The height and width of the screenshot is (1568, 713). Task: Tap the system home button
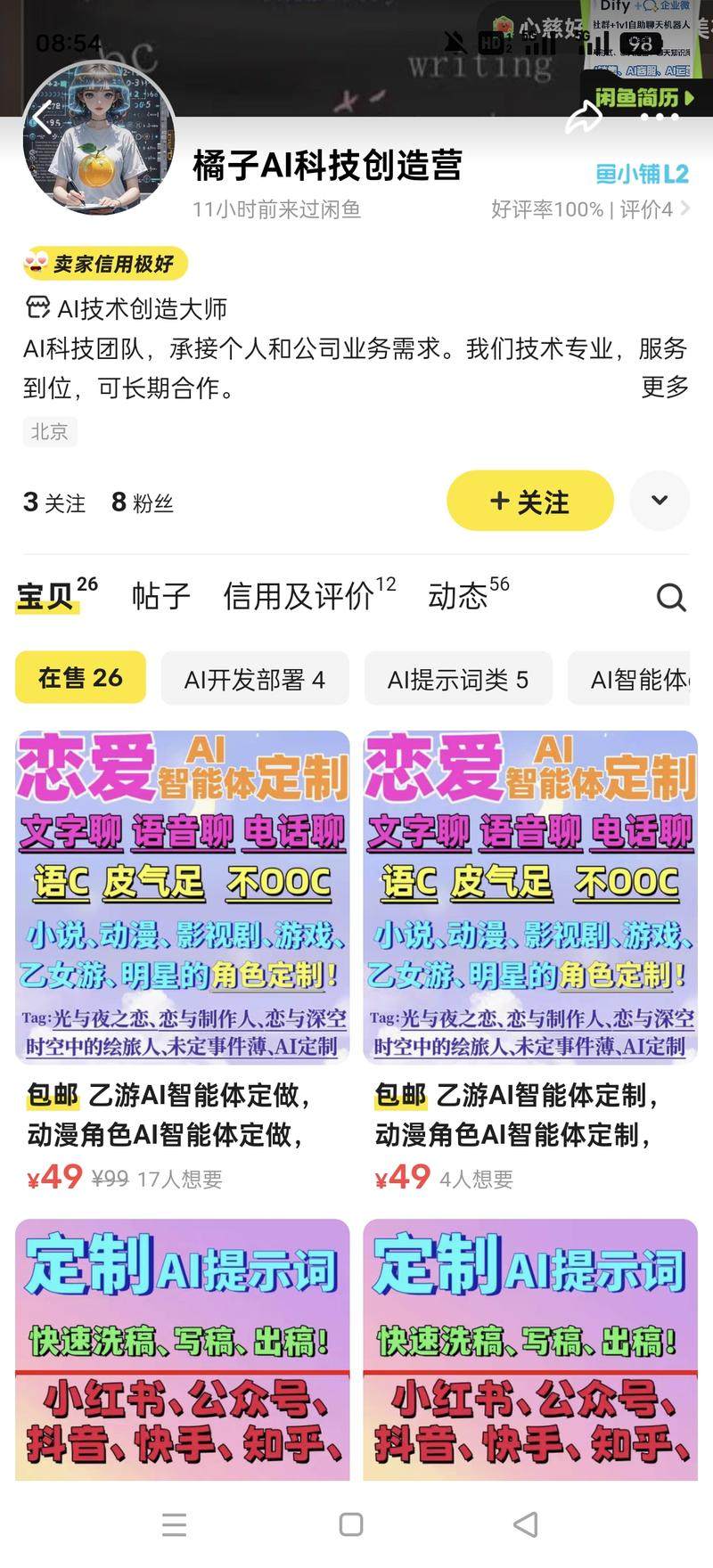351,1524
